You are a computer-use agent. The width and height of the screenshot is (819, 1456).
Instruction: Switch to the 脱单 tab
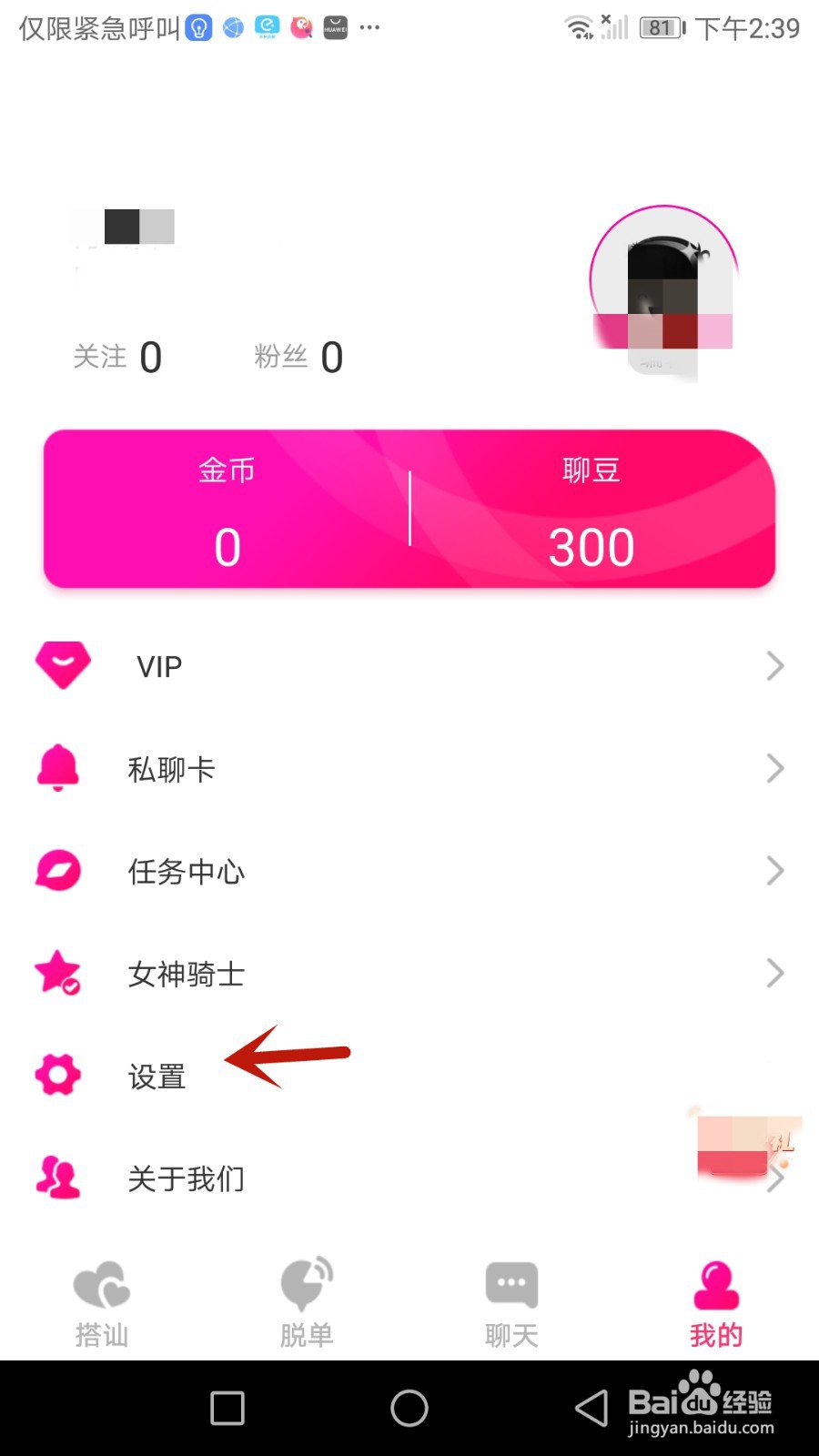(x=306, y=1306)
